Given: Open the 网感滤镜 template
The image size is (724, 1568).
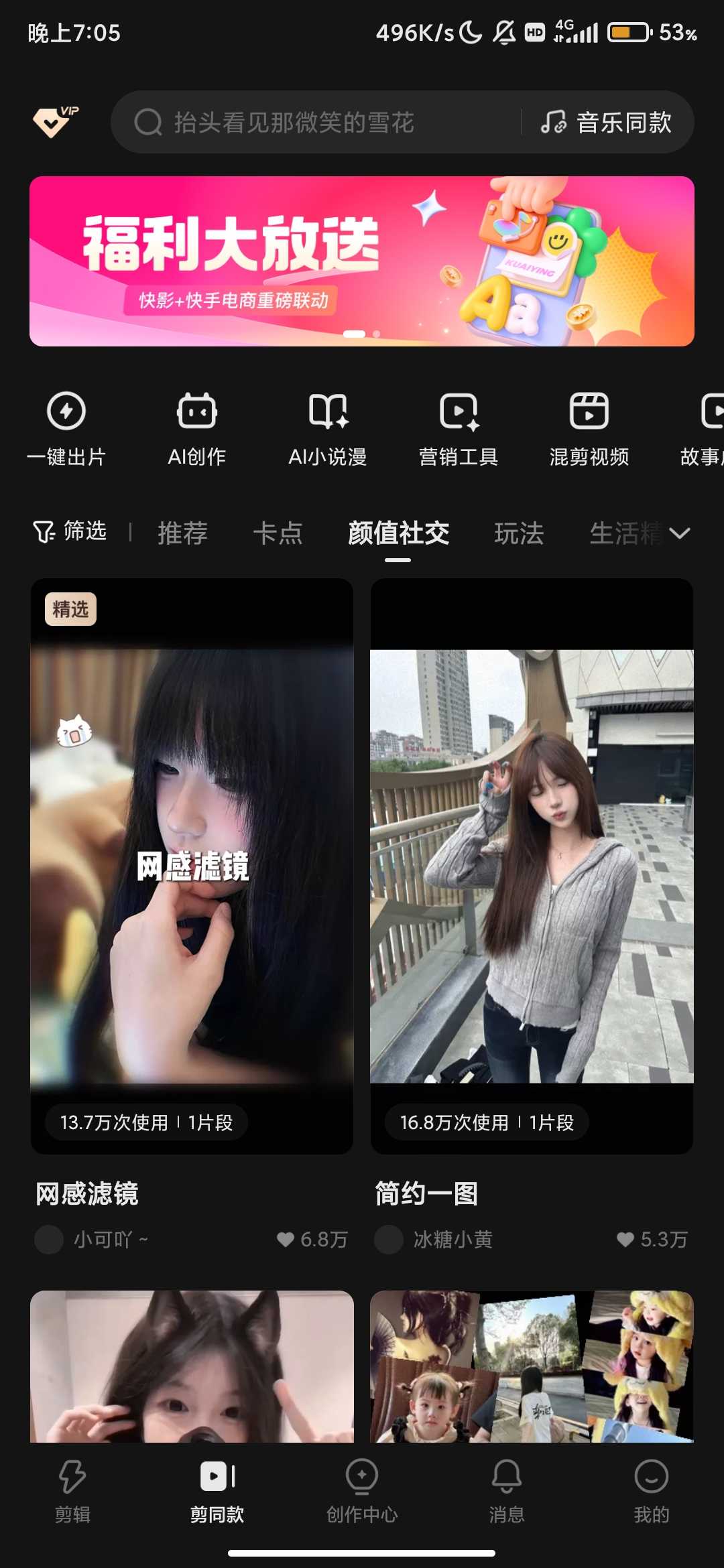Looking at the screenshot, I should click(192, 866).
